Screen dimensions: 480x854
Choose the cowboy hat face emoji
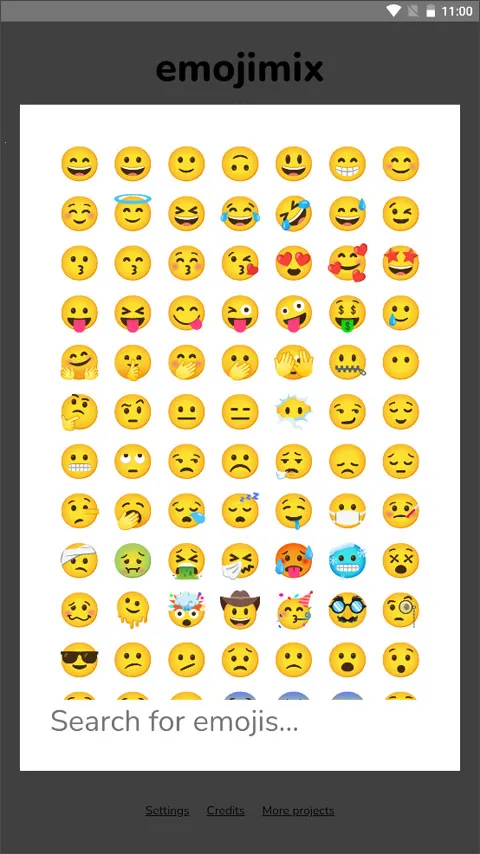click(240, 609)
